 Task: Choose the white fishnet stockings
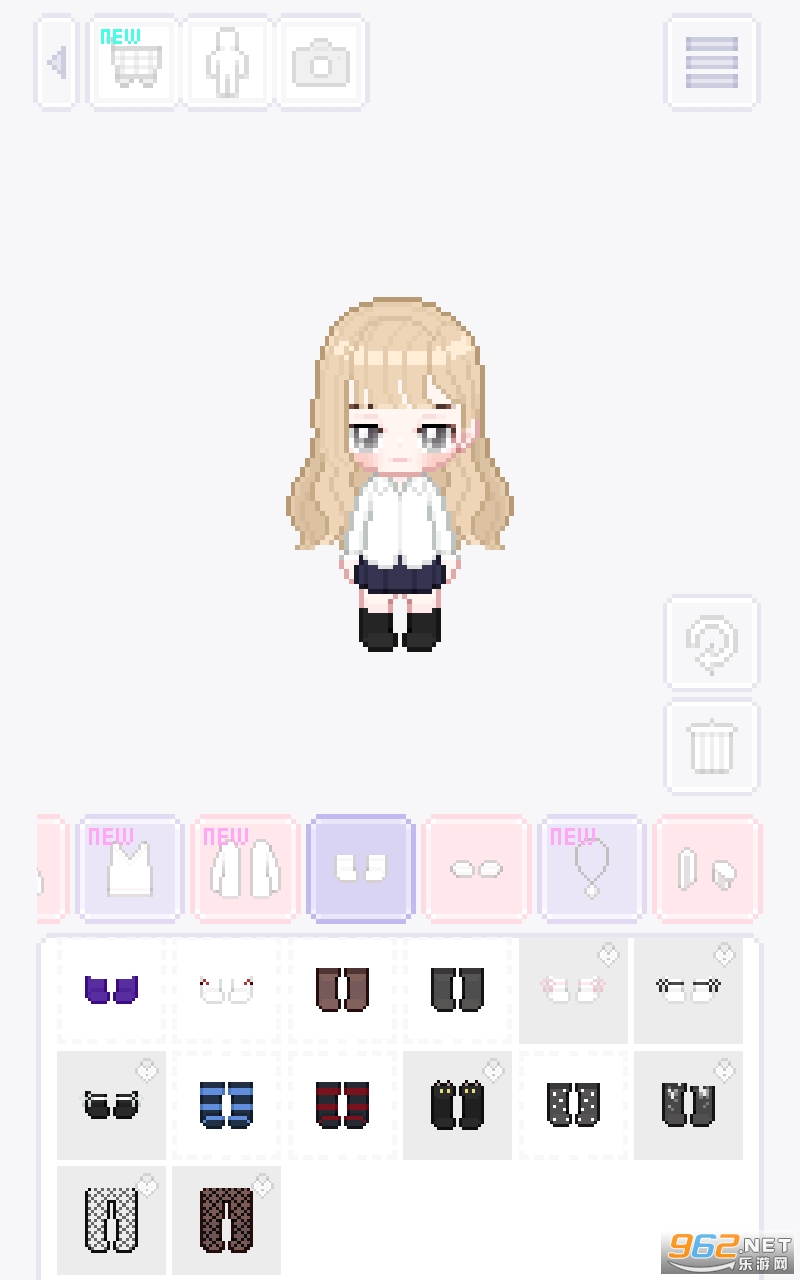click(111, 1220)
